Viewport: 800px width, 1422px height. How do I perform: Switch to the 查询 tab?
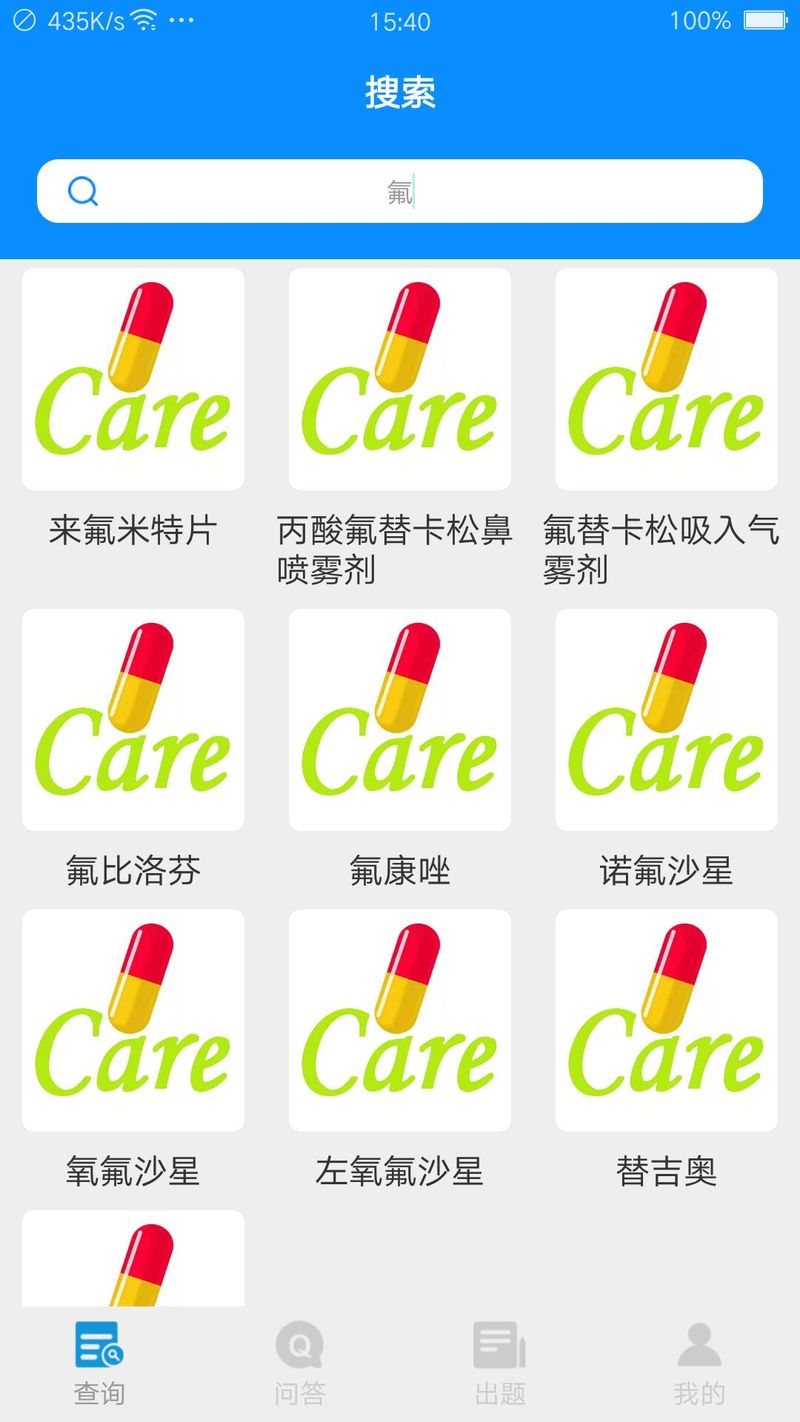click(x=100, y=1364)
